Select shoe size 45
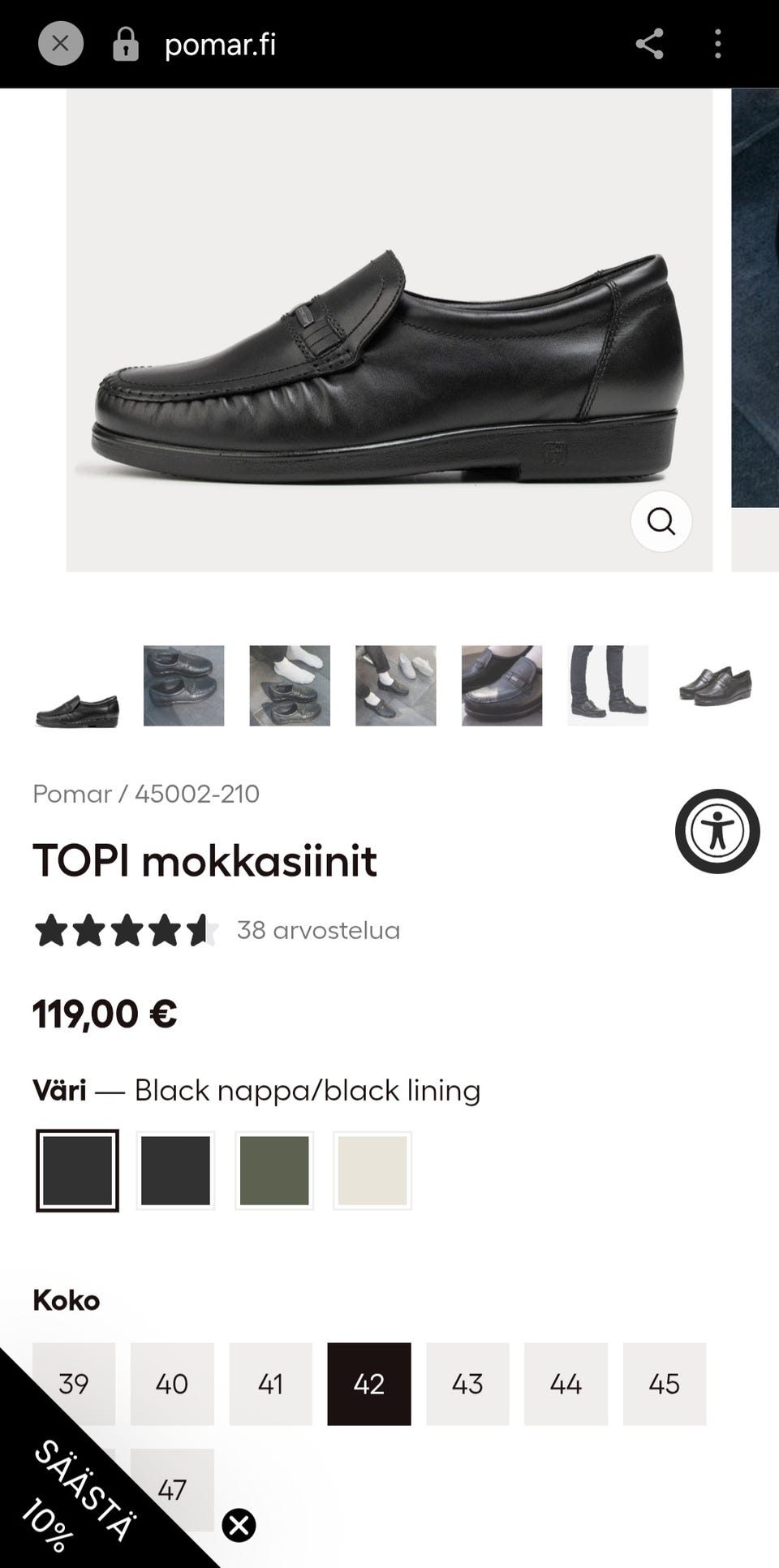779x1568 pixels. click(665, 1384)
